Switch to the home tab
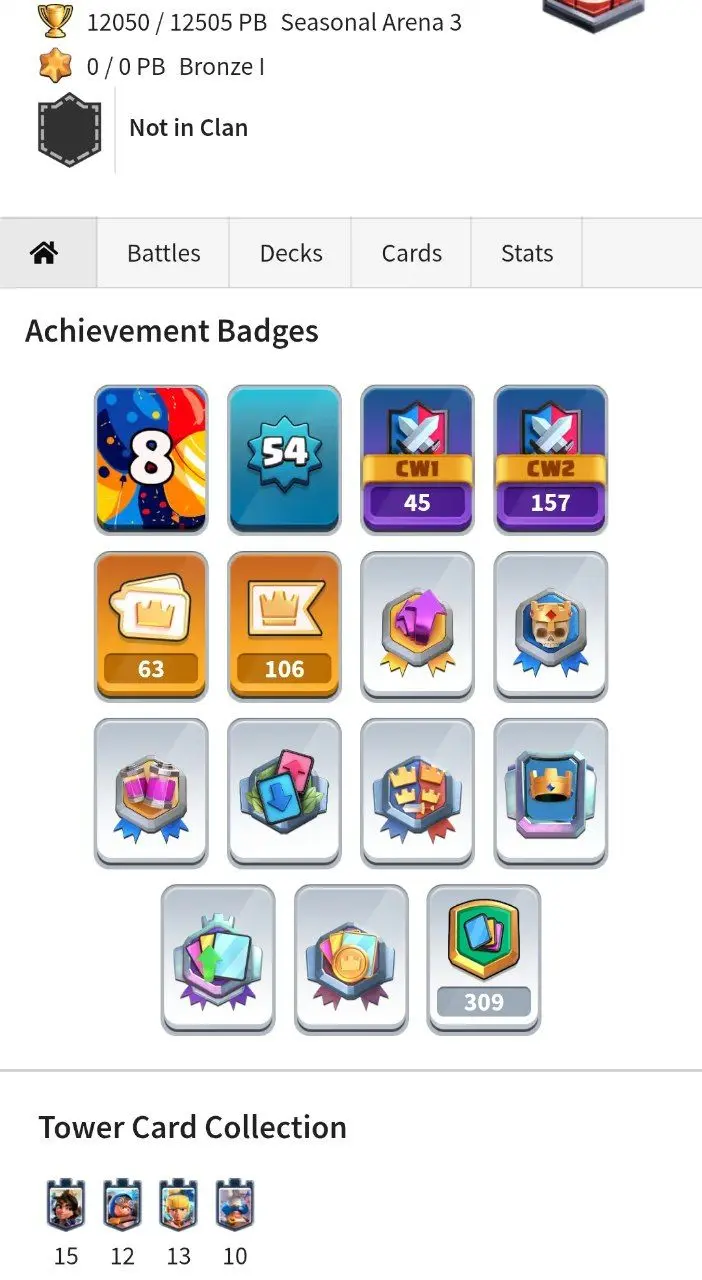702x1280 pixels. 44,253
